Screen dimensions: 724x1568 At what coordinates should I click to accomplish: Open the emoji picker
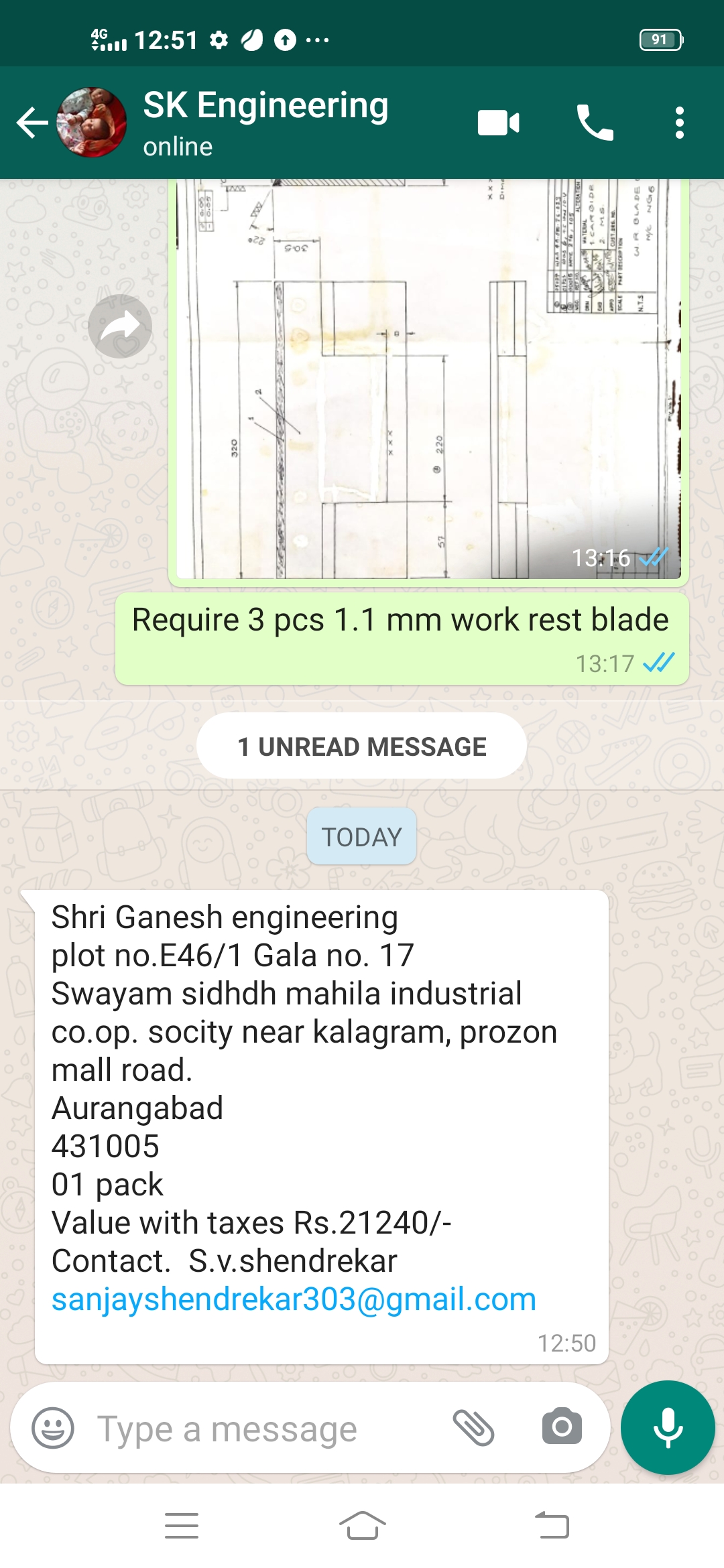click(53, 1428)
